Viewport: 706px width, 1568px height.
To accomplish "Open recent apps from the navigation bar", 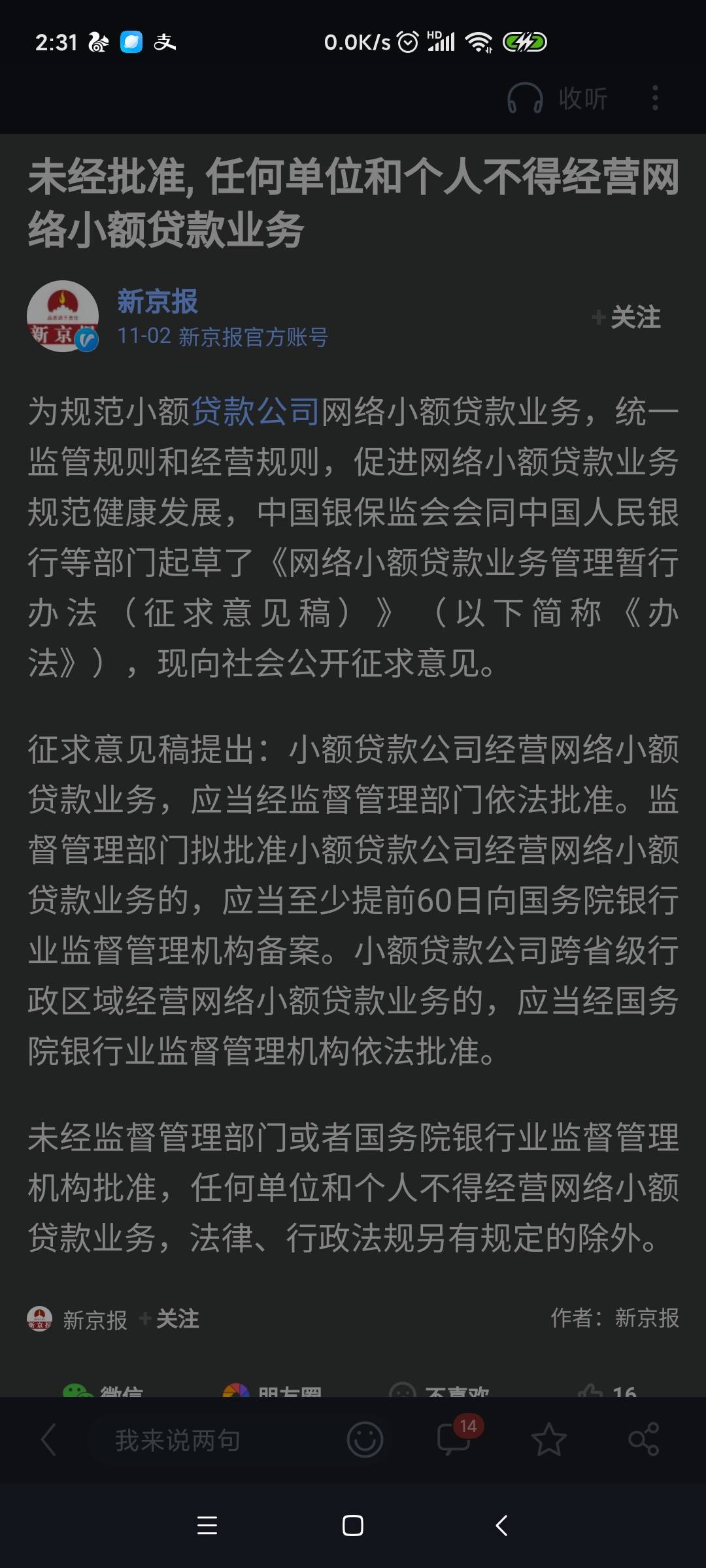I will 207,1526.
